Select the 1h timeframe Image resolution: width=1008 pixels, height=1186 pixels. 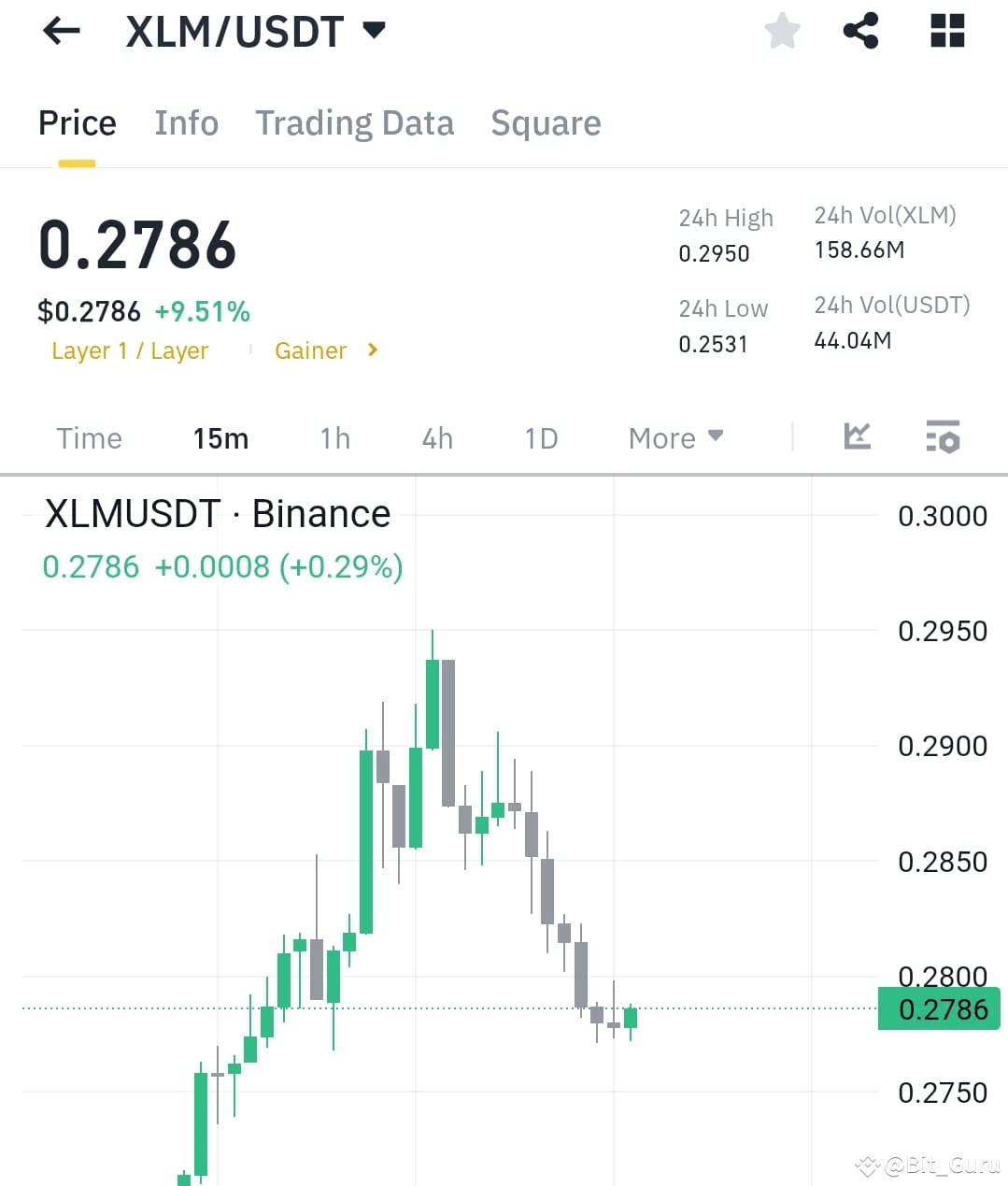[x=334, y=437]
